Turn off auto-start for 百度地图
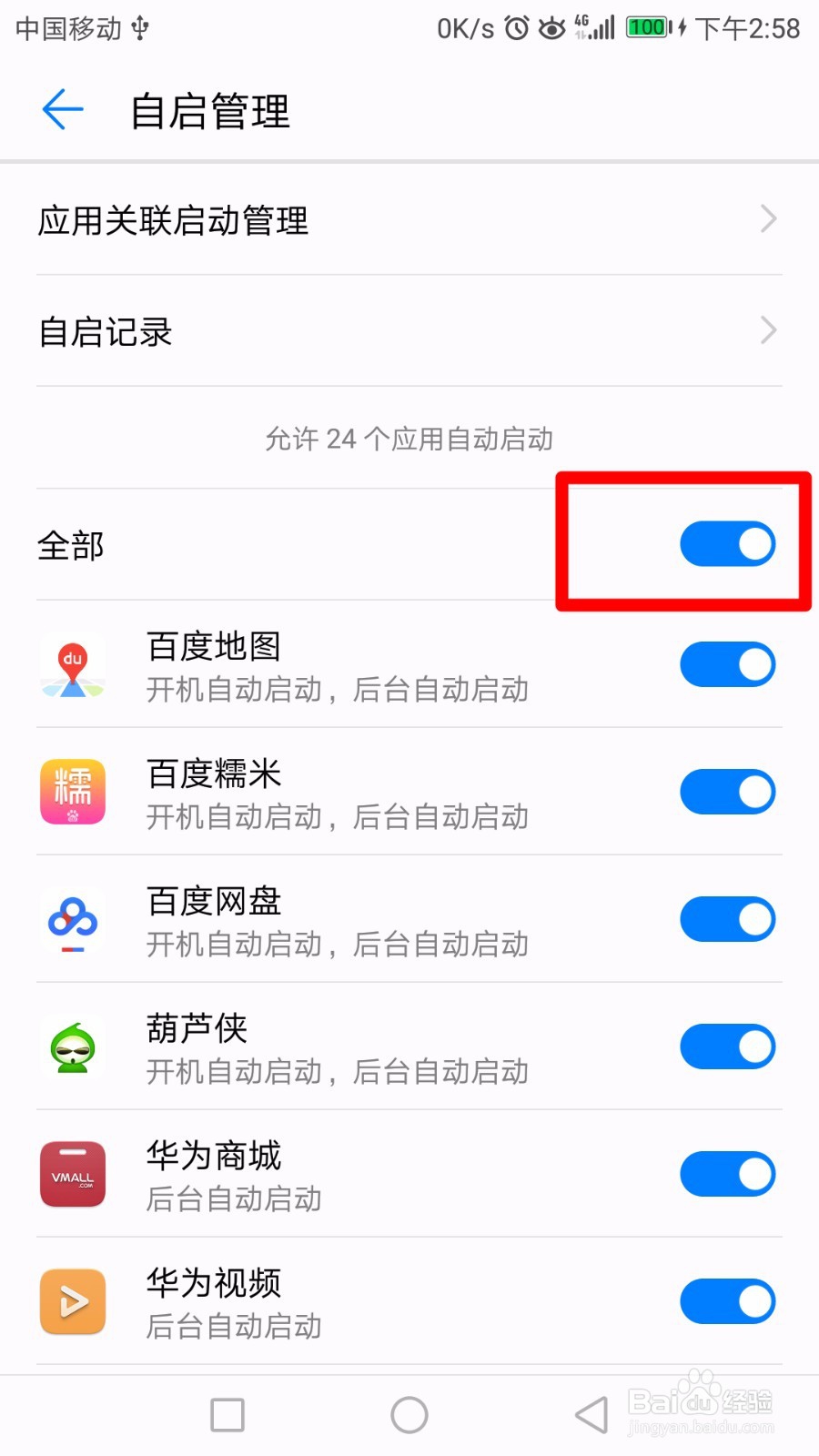Screen dimensions: 819x1456 [x=727, y=664]
